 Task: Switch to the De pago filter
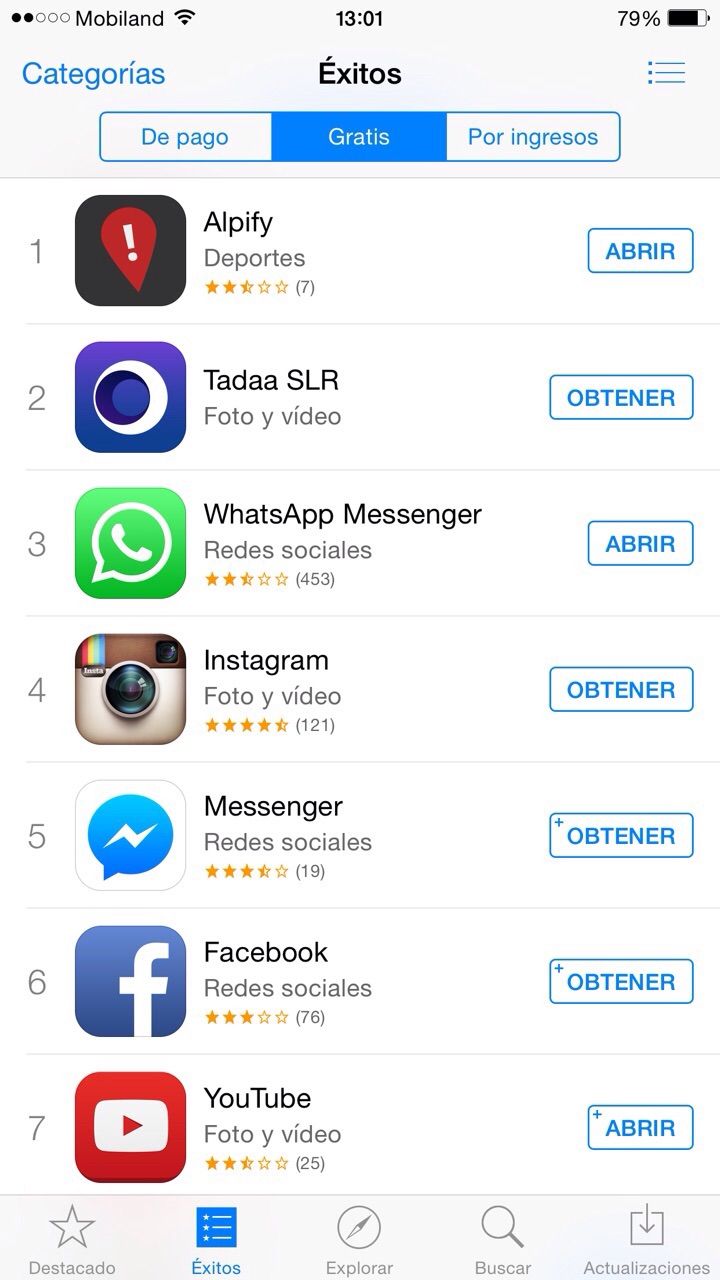184,137
